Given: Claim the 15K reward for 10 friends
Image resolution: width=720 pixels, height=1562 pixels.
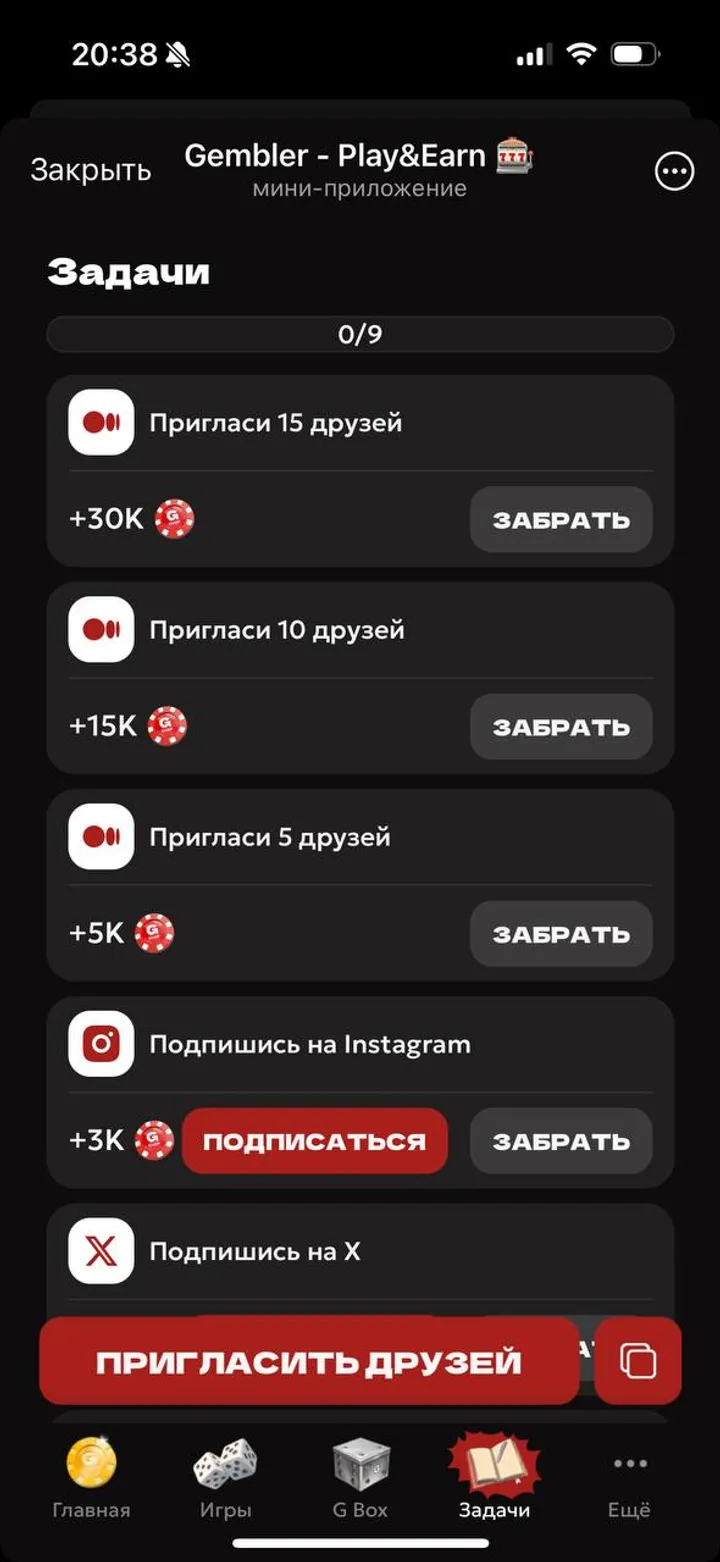Looking at the screenshot, I should 561,727.
